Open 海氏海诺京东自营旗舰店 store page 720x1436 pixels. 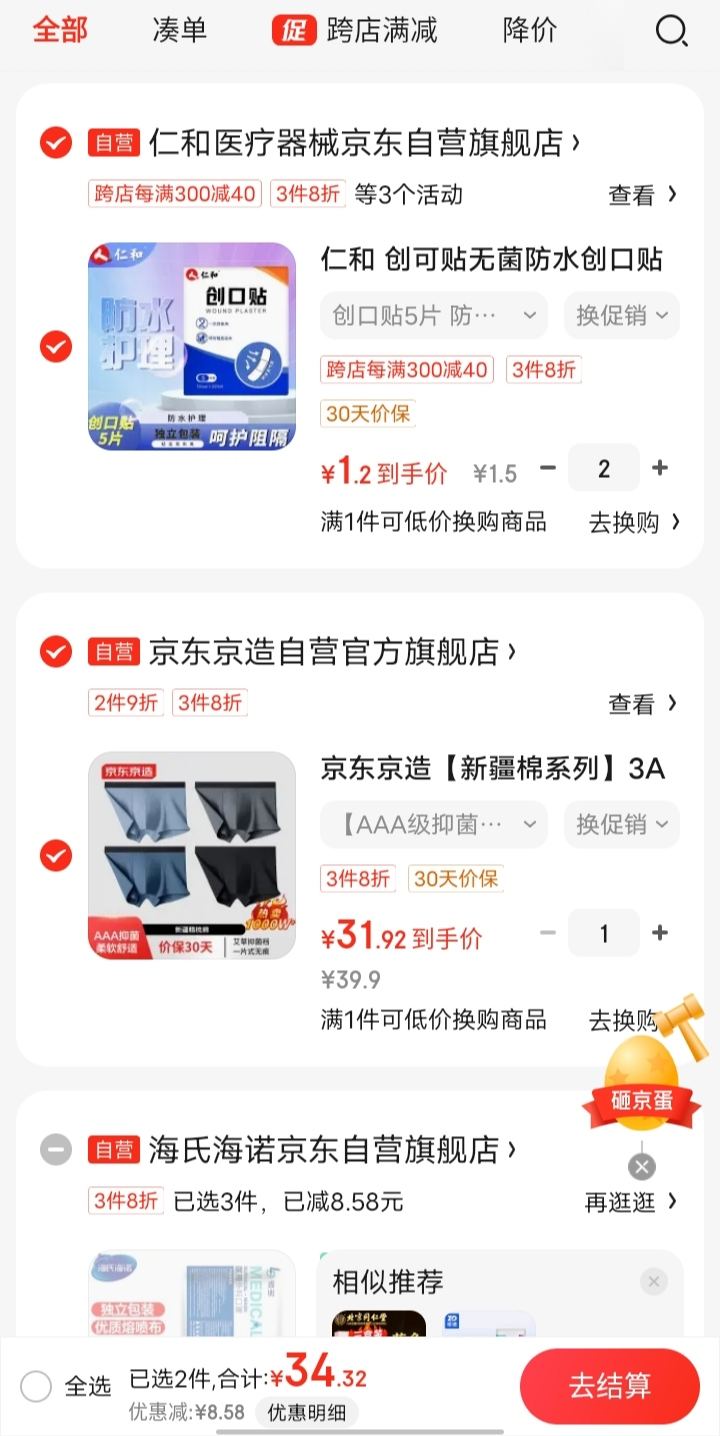click(x=332, y=1150)
